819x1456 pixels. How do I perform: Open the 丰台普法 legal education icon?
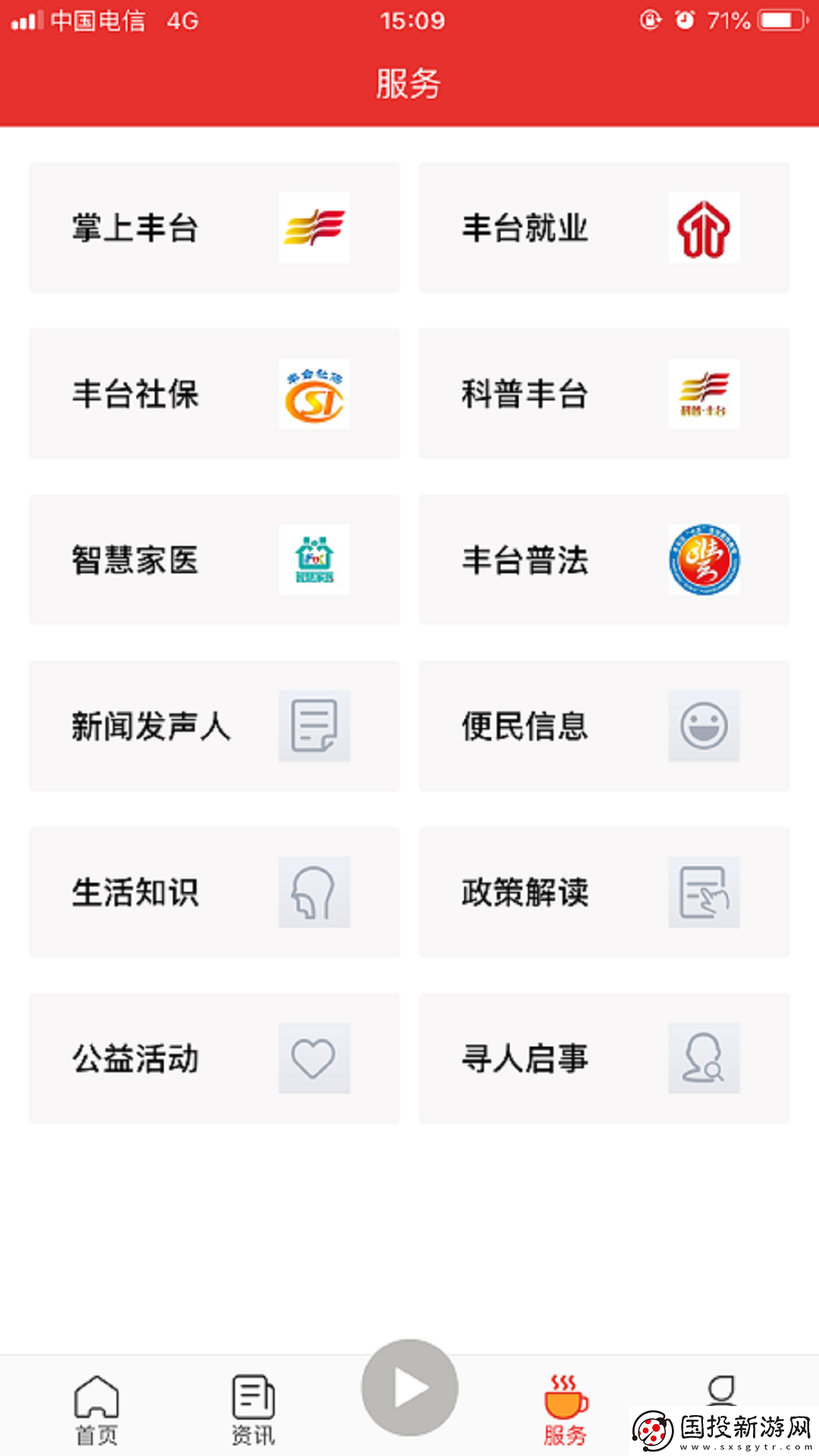pyautogui.click(x=703, y=560)
